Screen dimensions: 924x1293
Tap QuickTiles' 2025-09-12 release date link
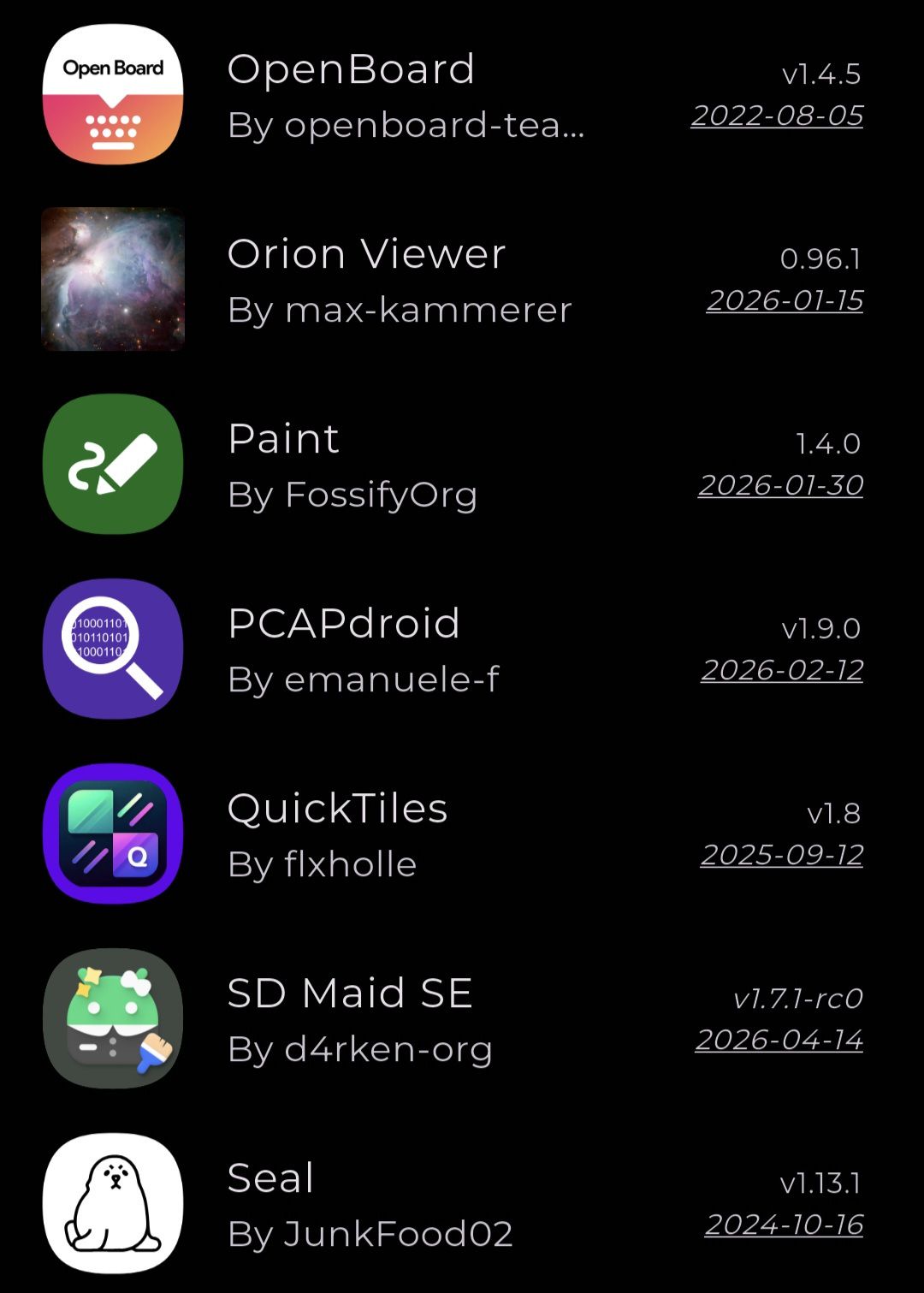(x=782, y=855)
